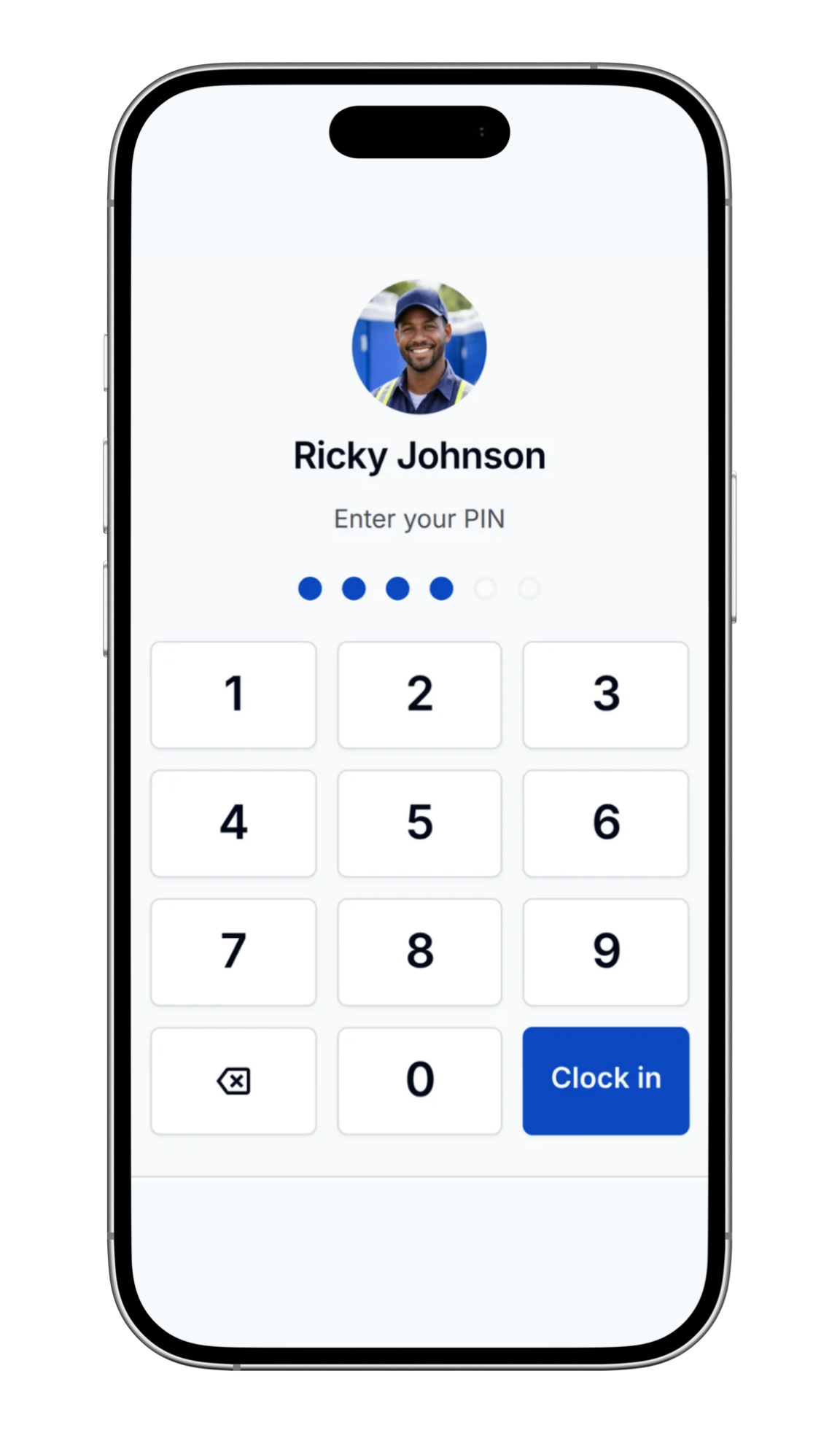Enter digit 7 on the PIN pad
The width and height of the screenshot is (840, 1433).
coord(233,952)
